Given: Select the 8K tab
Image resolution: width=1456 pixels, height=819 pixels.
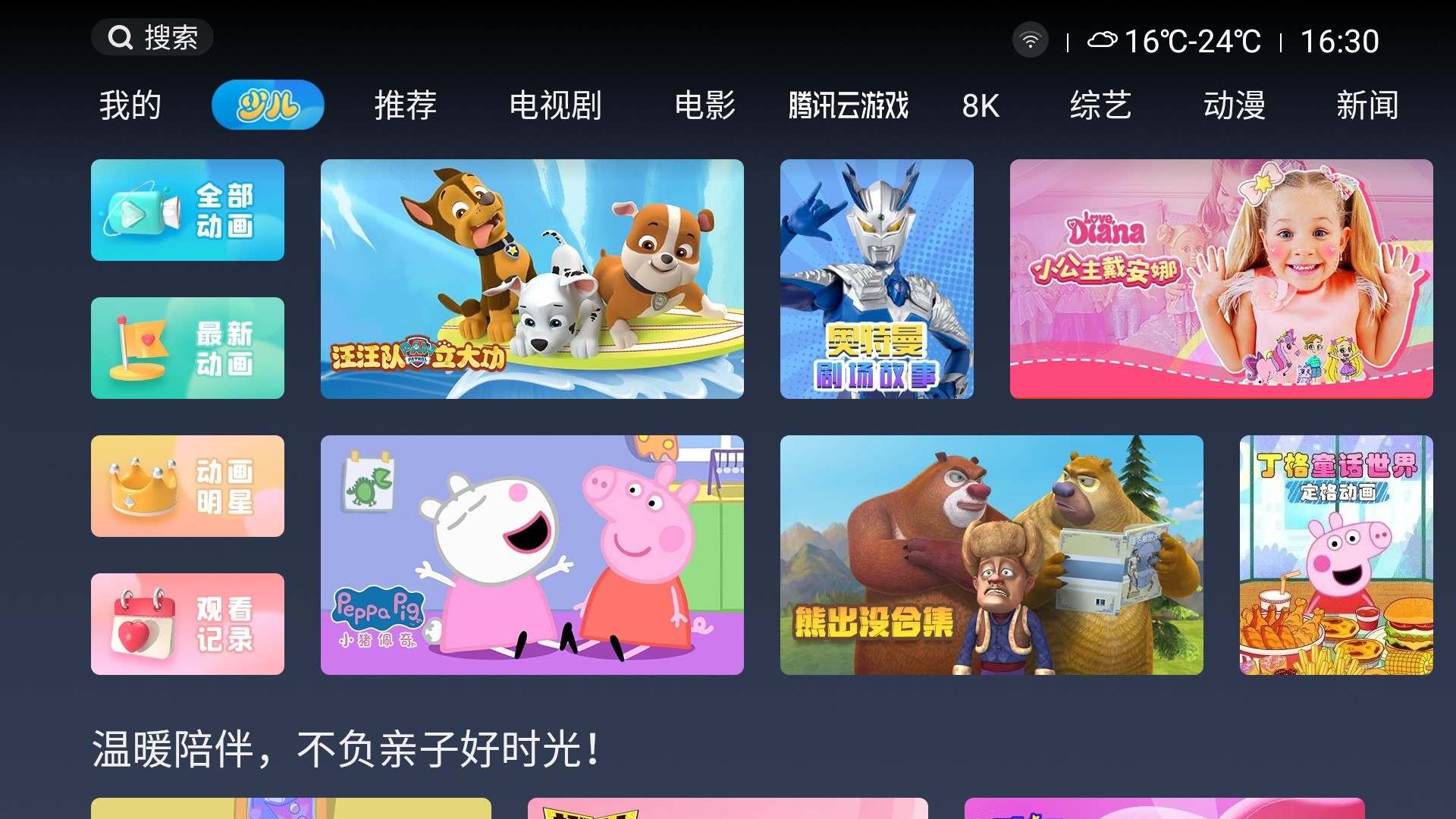Looking at the screenshot, I should (981, 105).
